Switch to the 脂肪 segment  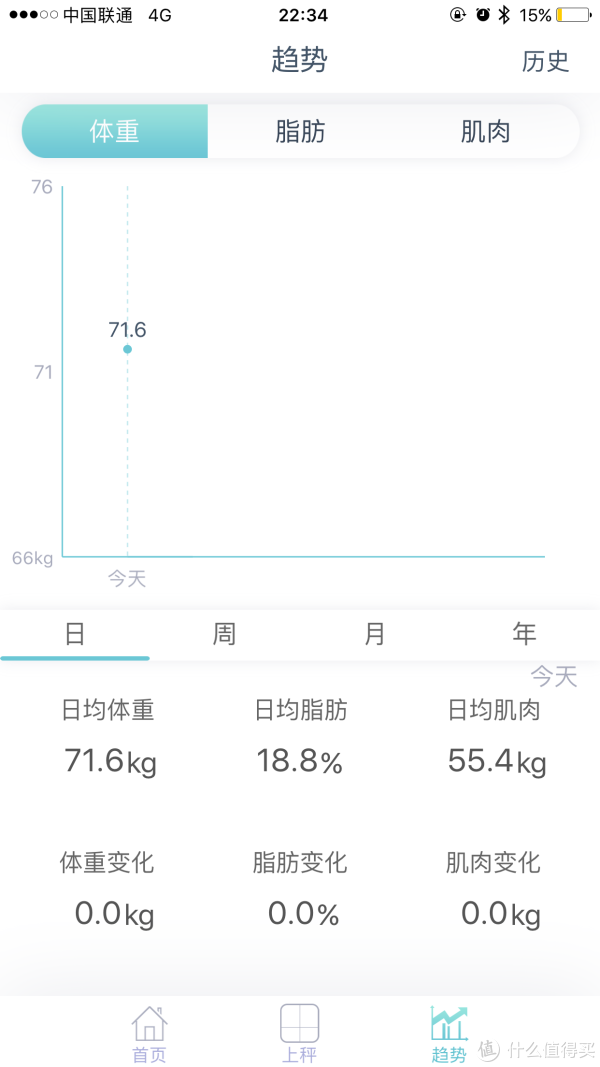tap(300, 131)
